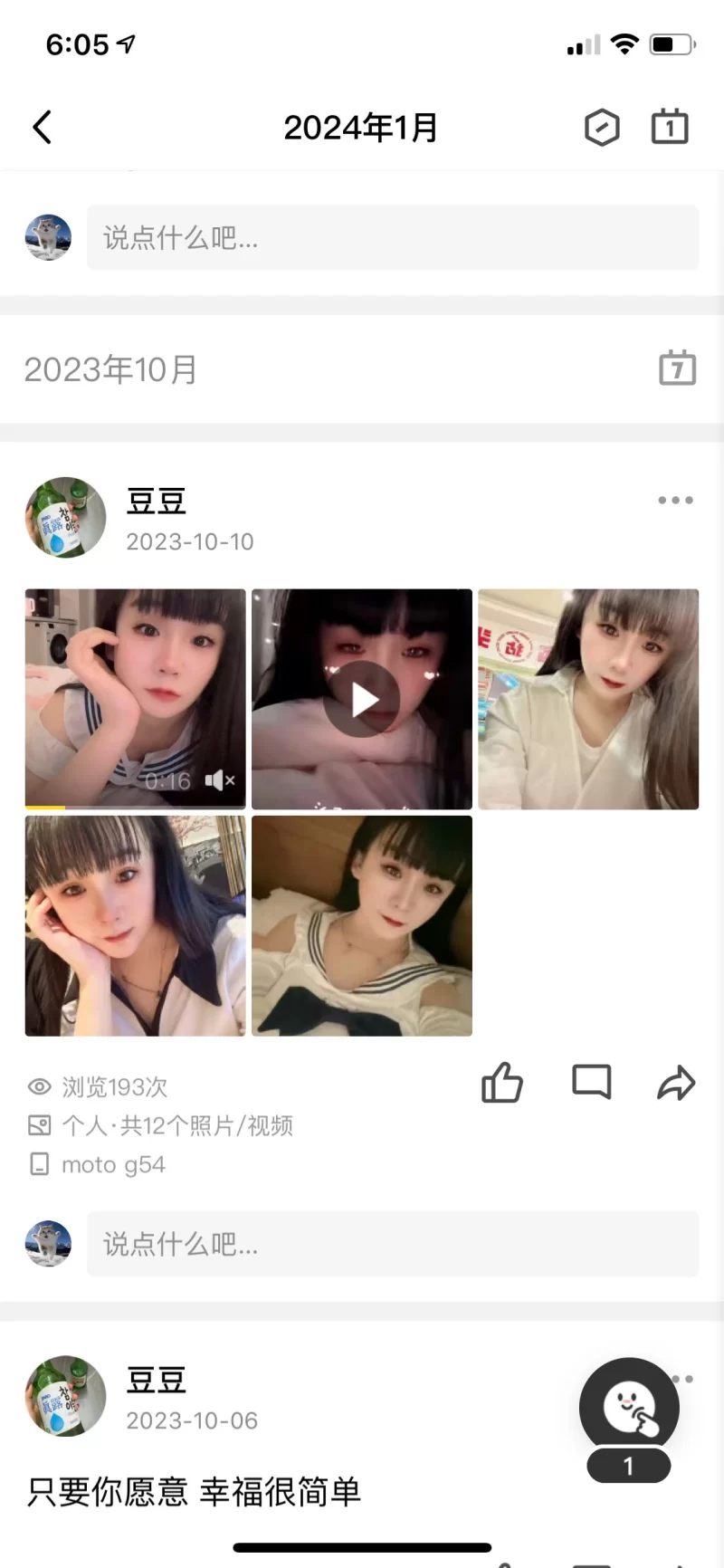This screenshot has height=1568, width=724.
Task: Like the 2023-10-10 post
Action: (502, 1082)
